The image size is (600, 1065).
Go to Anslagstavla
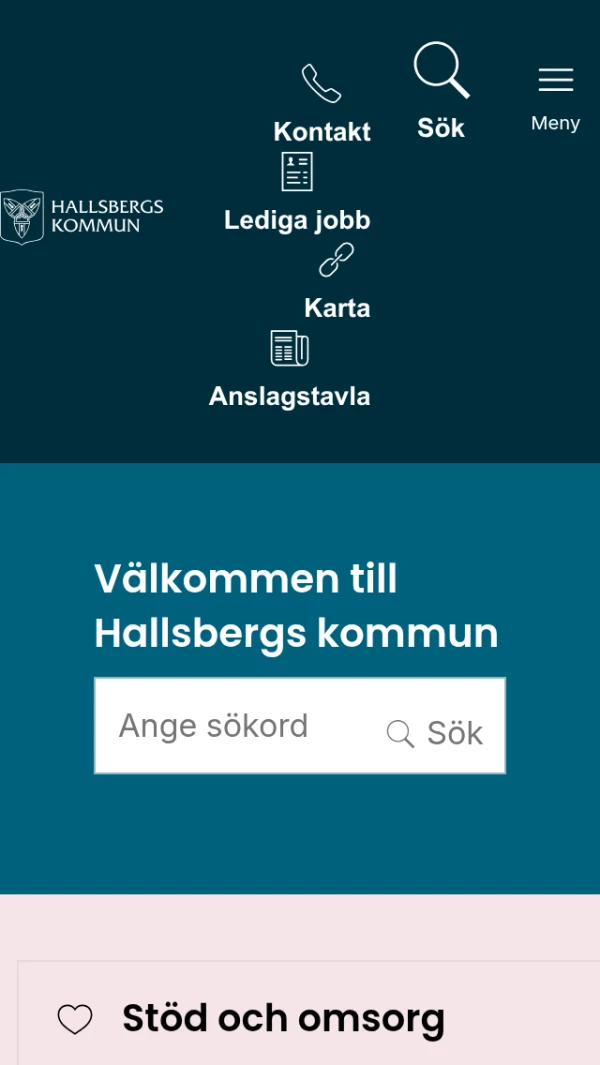290,371
